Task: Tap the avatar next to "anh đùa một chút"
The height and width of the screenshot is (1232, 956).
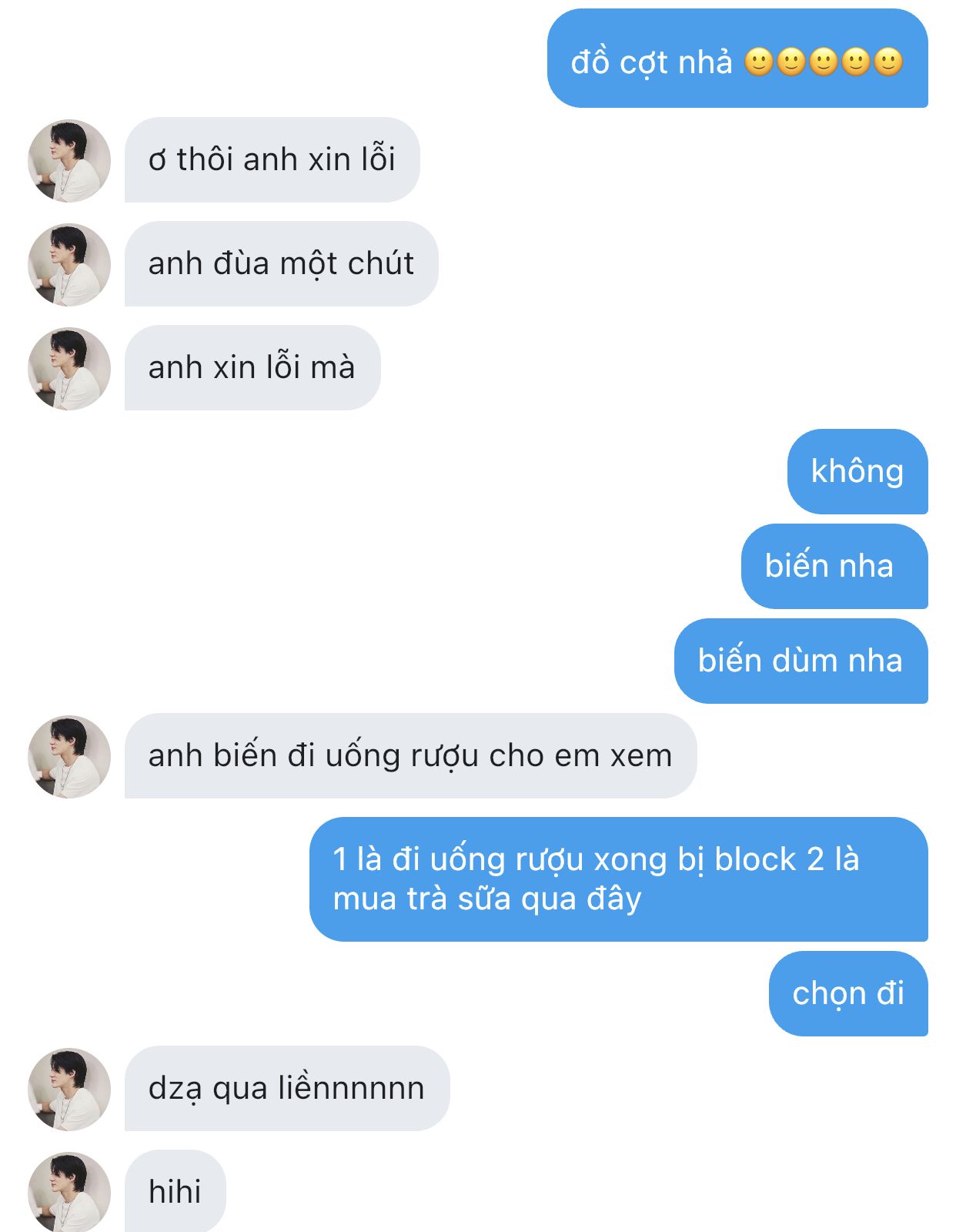Action: 69,264
